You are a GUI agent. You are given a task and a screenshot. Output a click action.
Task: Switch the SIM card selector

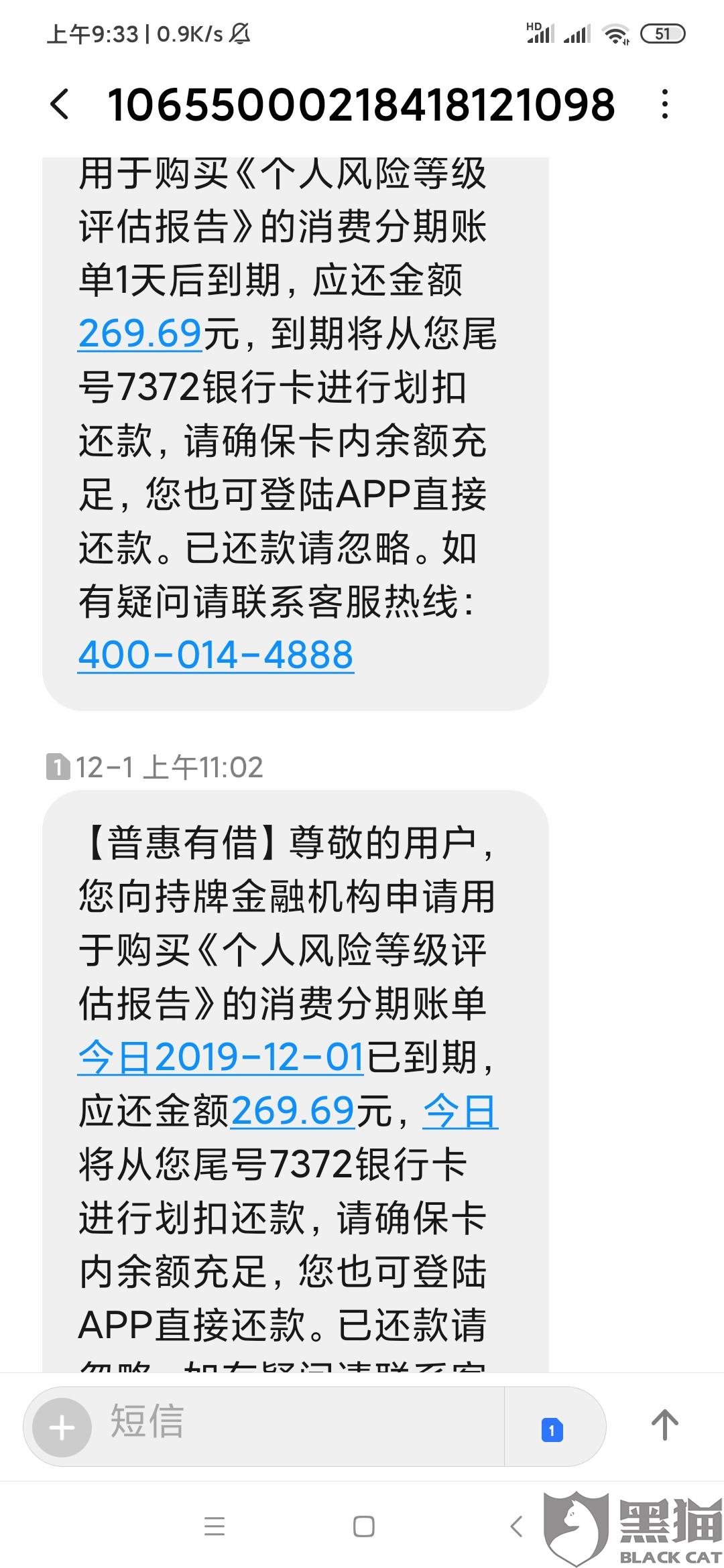552,1430
